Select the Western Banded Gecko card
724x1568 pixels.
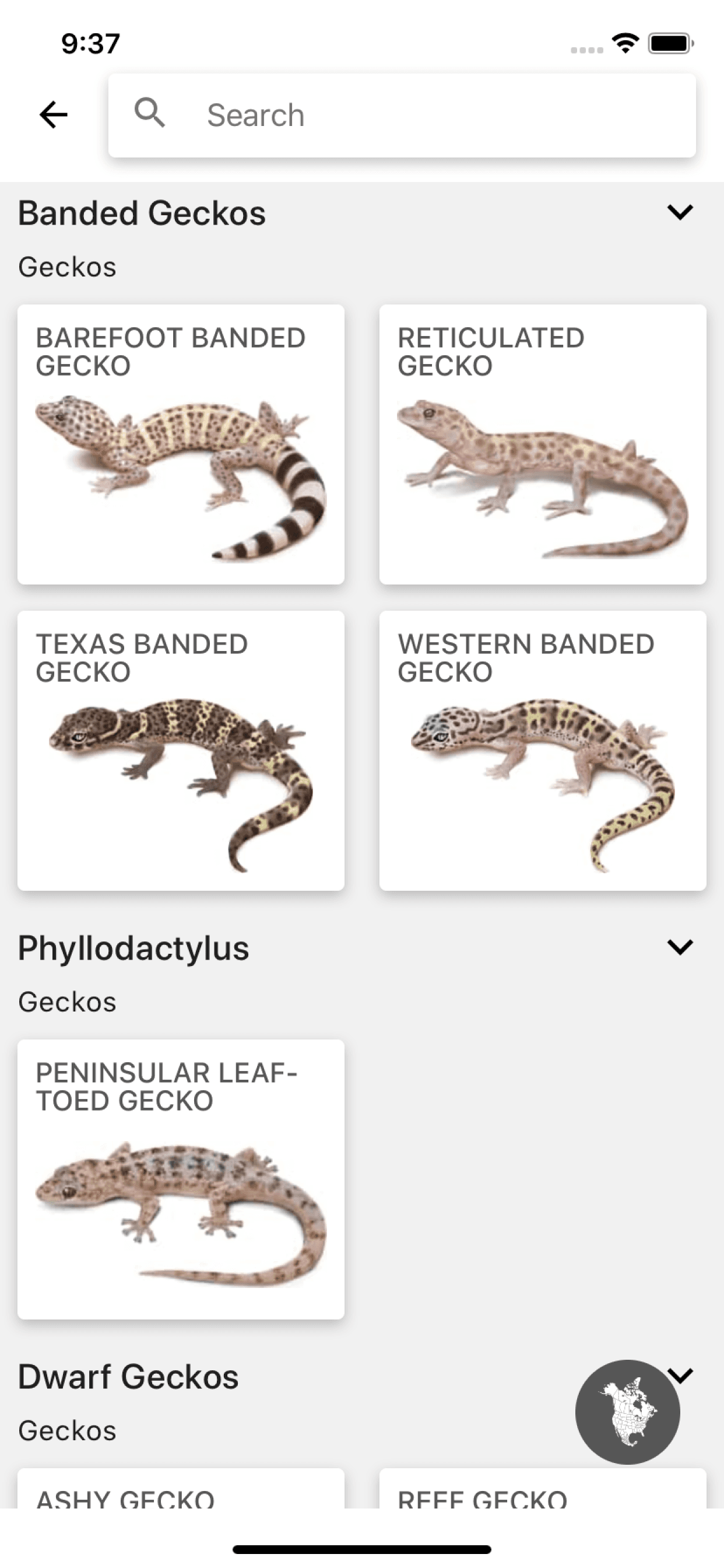point(543,751)
